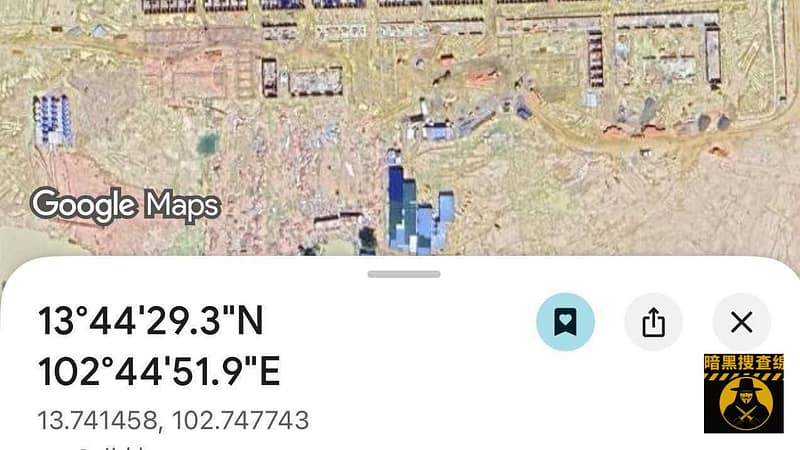This screenshot has height=450, width=800.
Task: Tap the sheet's drag handle
Action: 403,274
